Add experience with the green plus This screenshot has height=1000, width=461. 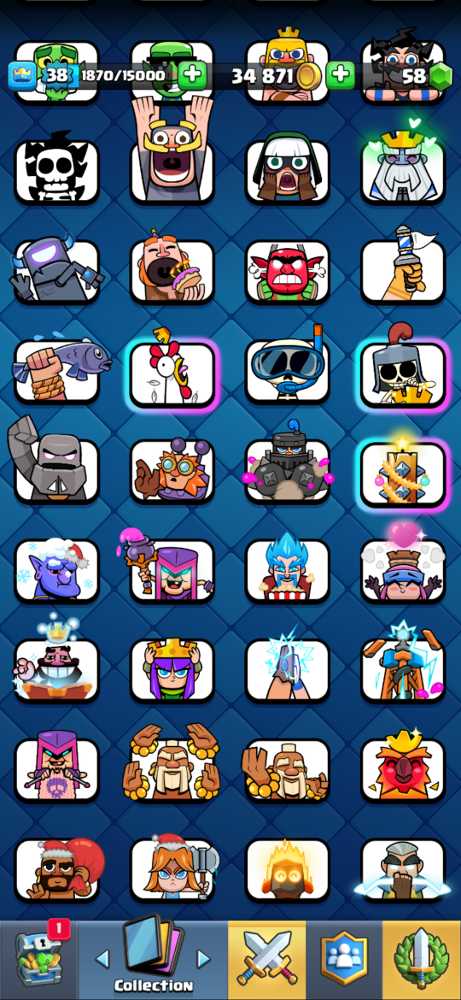point(192,75)
